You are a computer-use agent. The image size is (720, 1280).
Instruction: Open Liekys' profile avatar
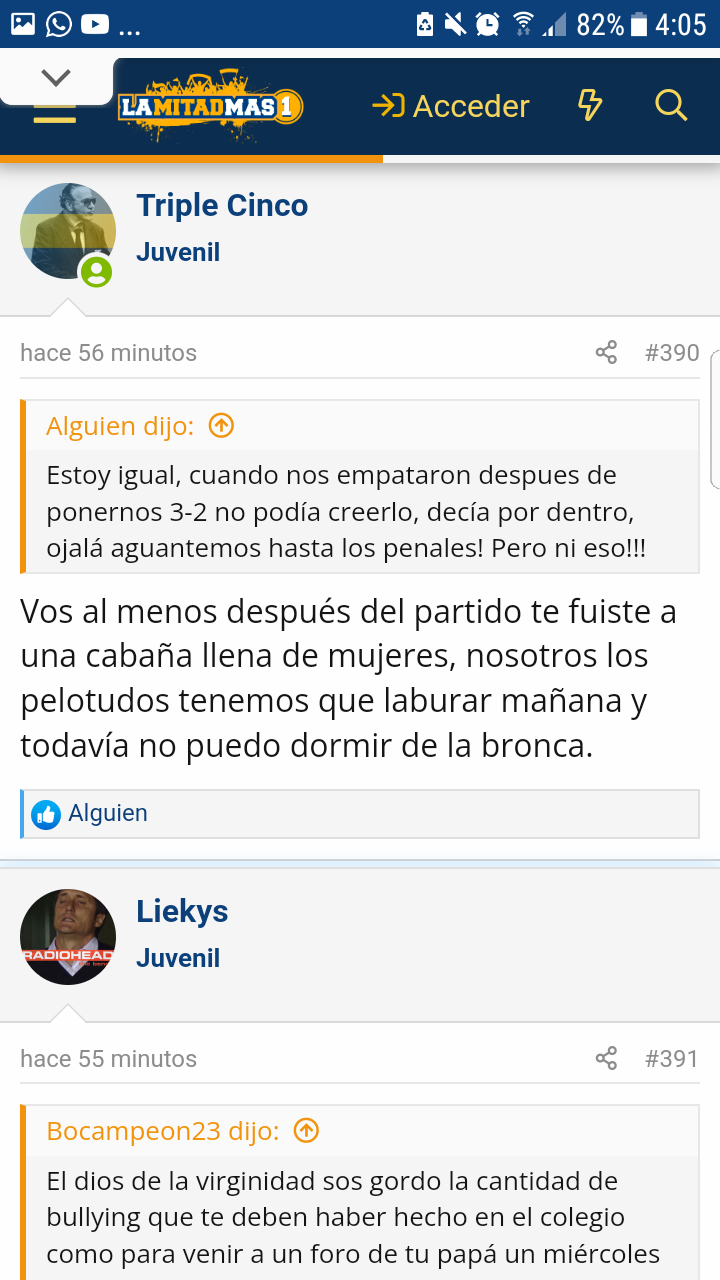click(68, 937)
